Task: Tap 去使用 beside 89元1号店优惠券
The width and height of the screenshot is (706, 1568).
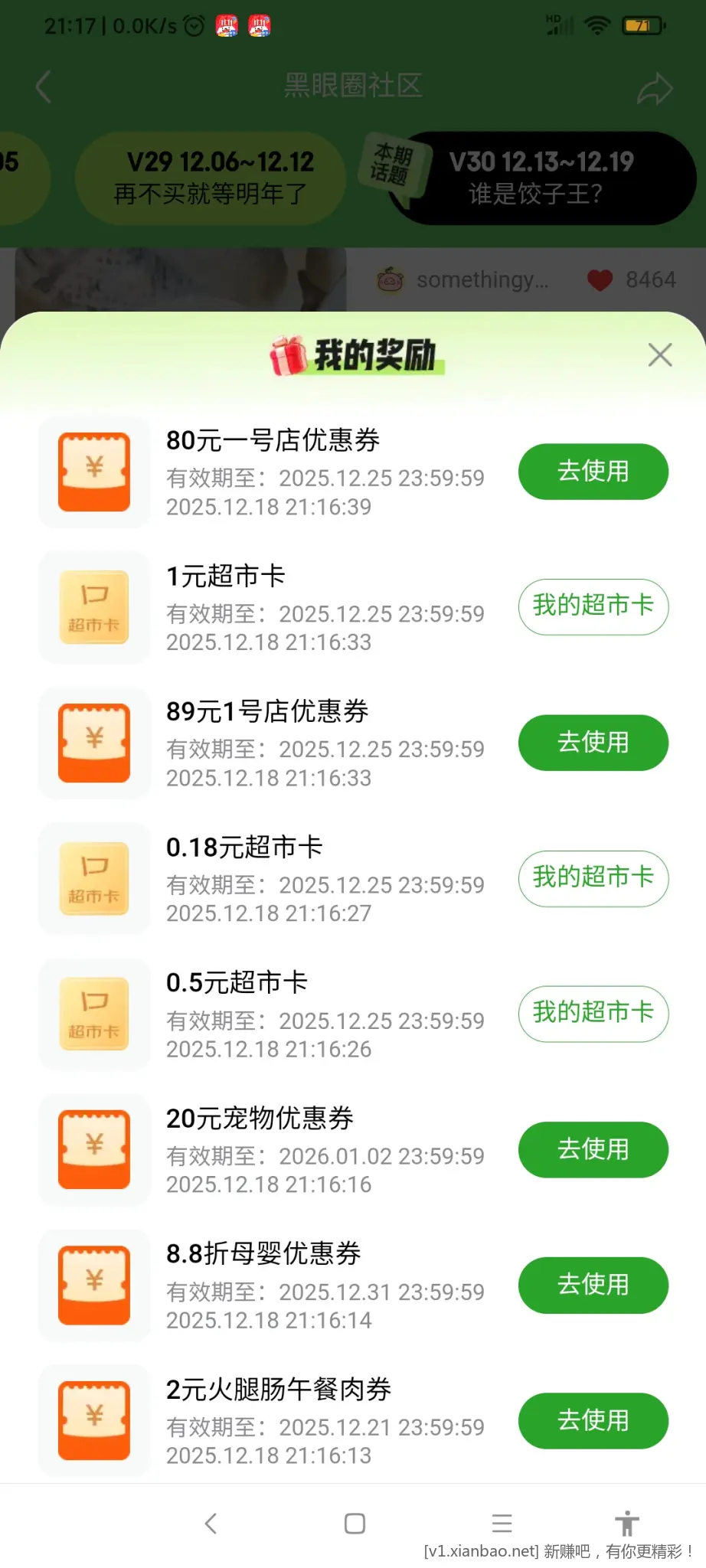Action: [593, 742]
